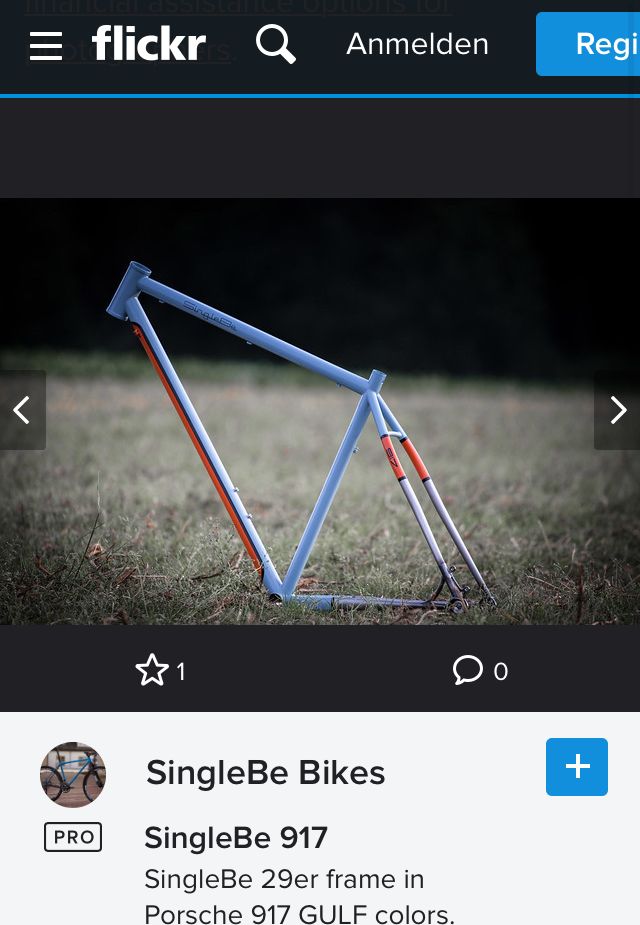Open the SingleBe Bikes photostream name
This screenshot has height=925, width=640.
[265, 772]
